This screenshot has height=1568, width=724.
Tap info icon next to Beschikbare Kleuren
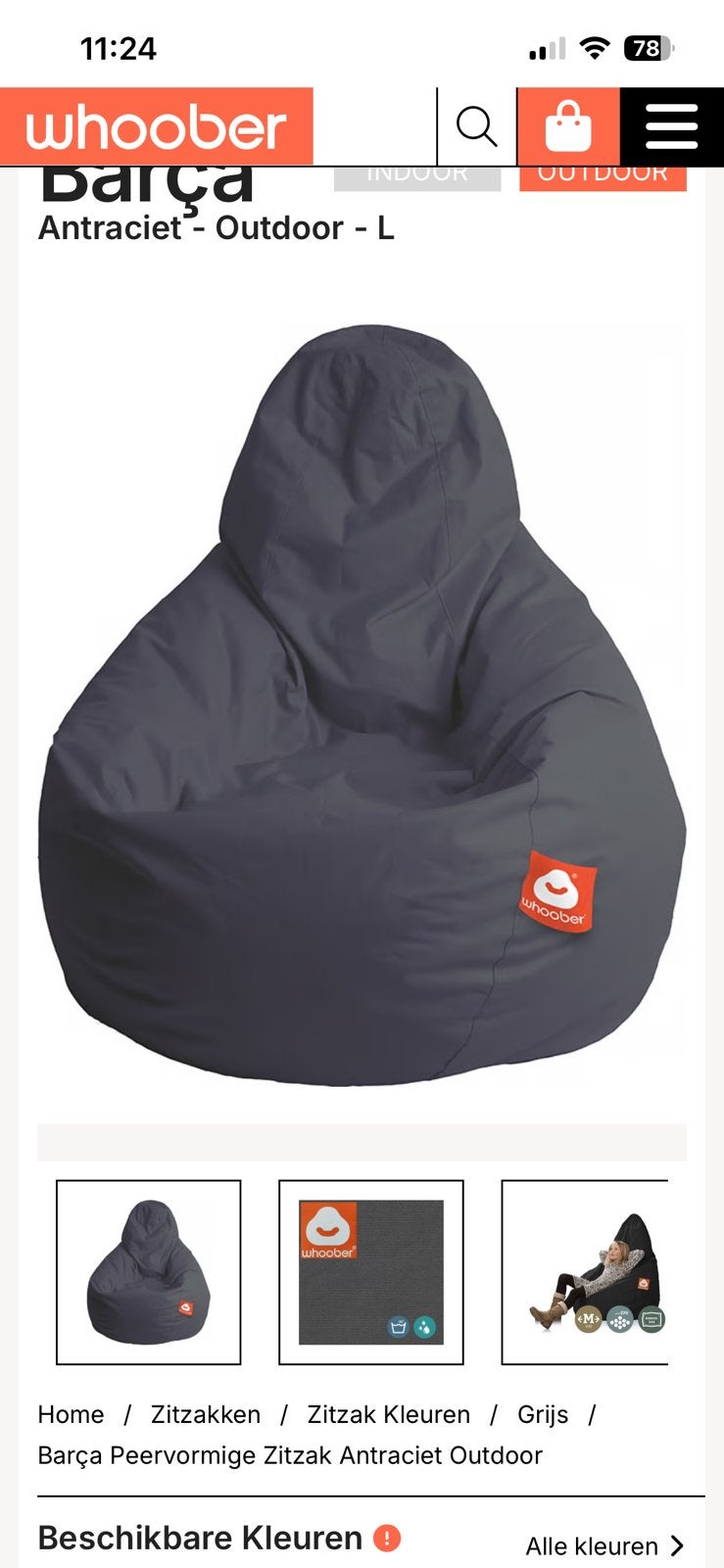tap(387, 1538)
